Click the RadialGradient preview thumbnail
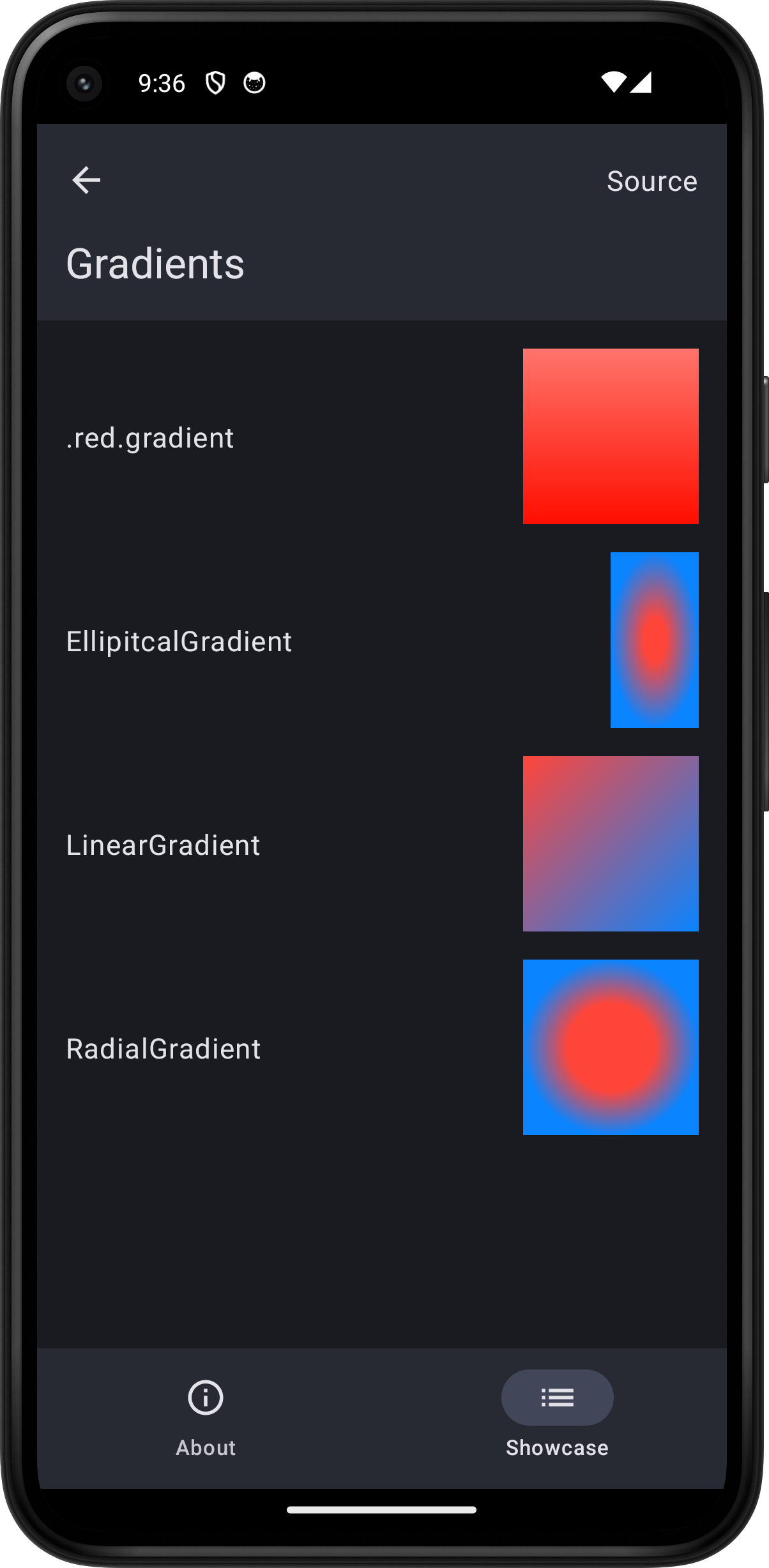Image resolution: width=769 pixels, height=1568 pixels. coord(610,1047)
